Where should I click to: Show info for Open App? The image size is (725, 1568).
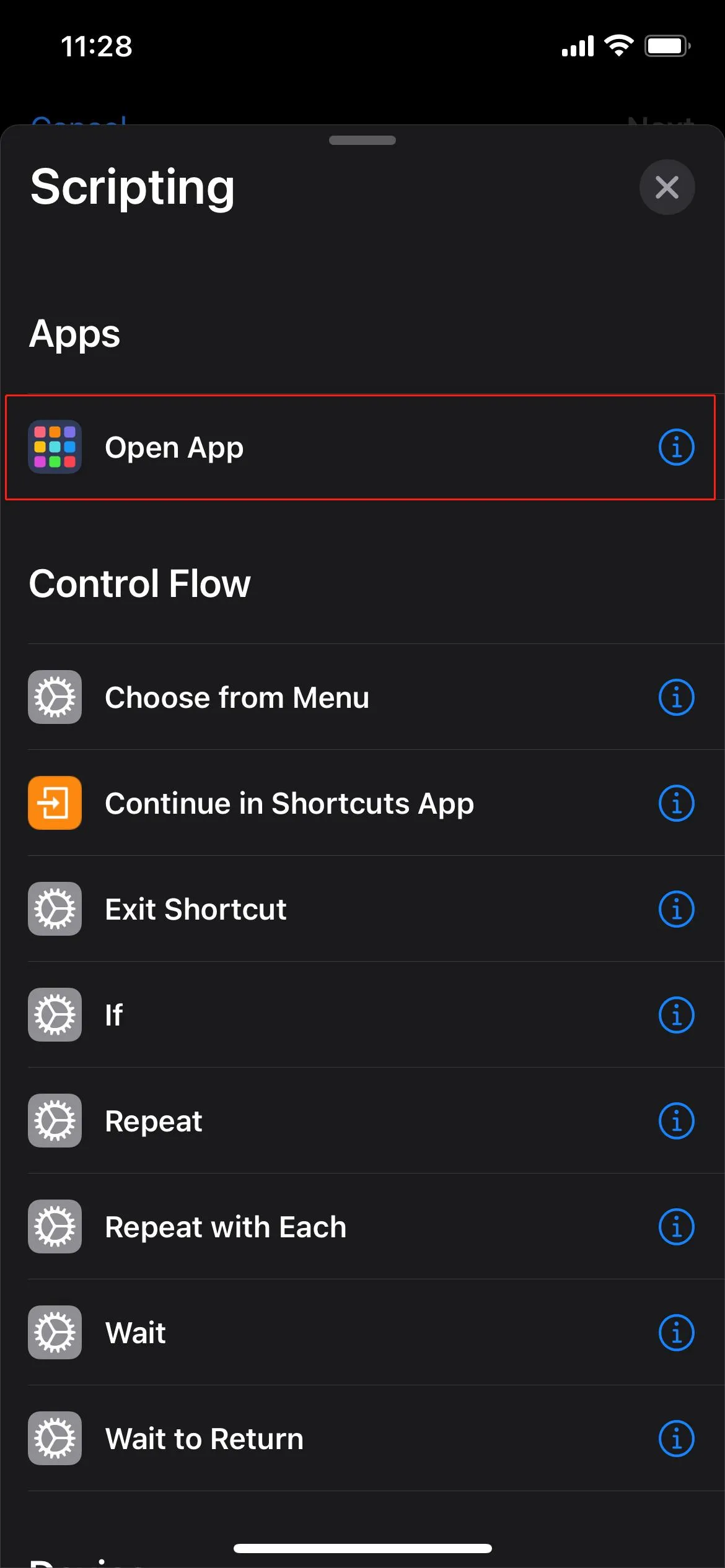click(x=676, y=447)
